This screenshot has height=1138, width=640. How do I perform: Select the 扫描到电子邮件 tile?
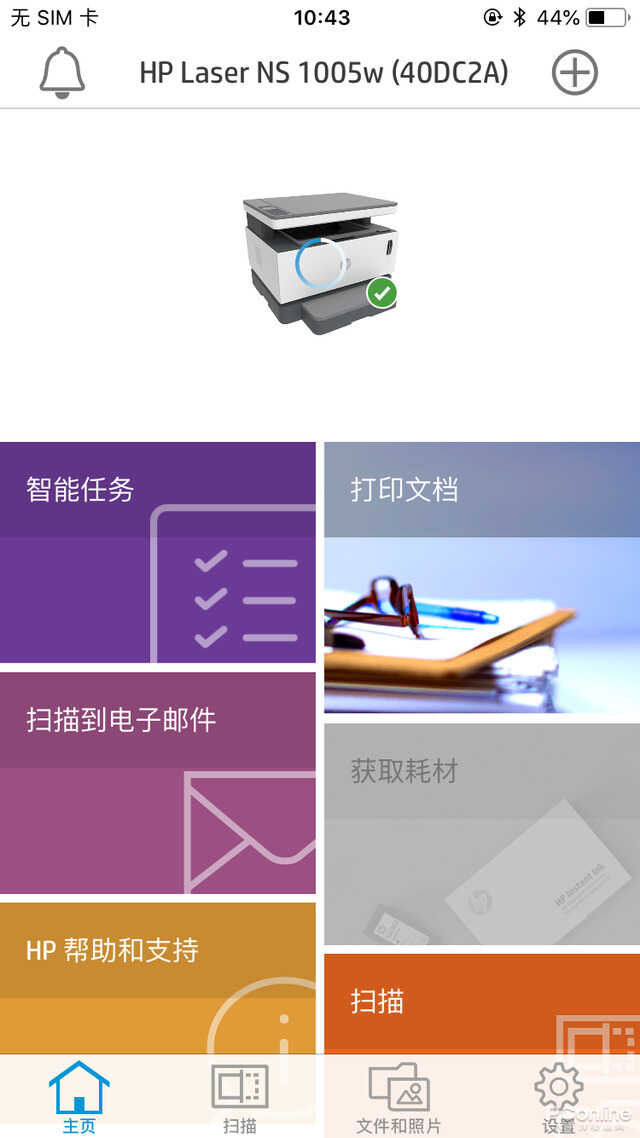pos(157,782)
